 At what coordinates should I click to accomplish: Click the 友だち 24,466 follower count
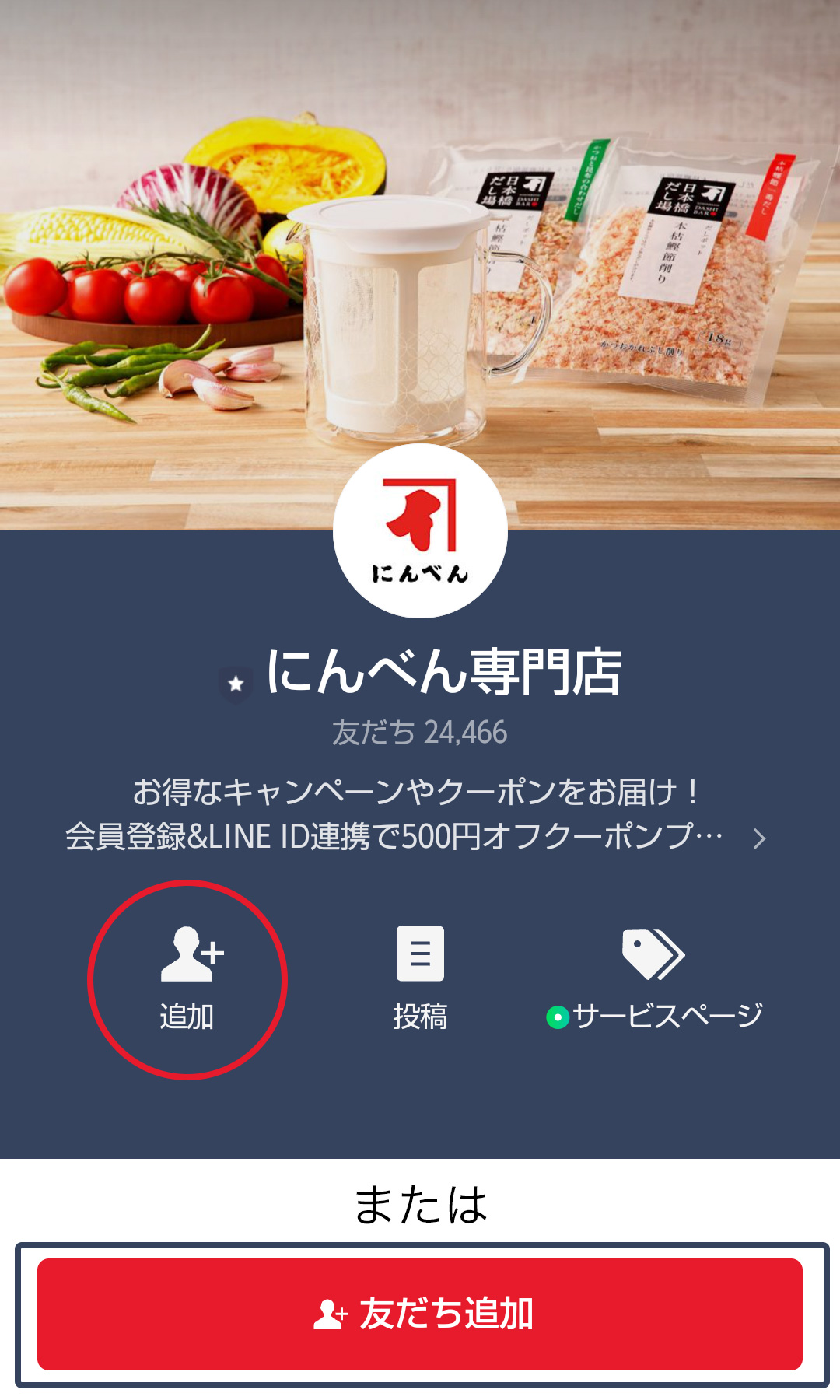(420, 730)
